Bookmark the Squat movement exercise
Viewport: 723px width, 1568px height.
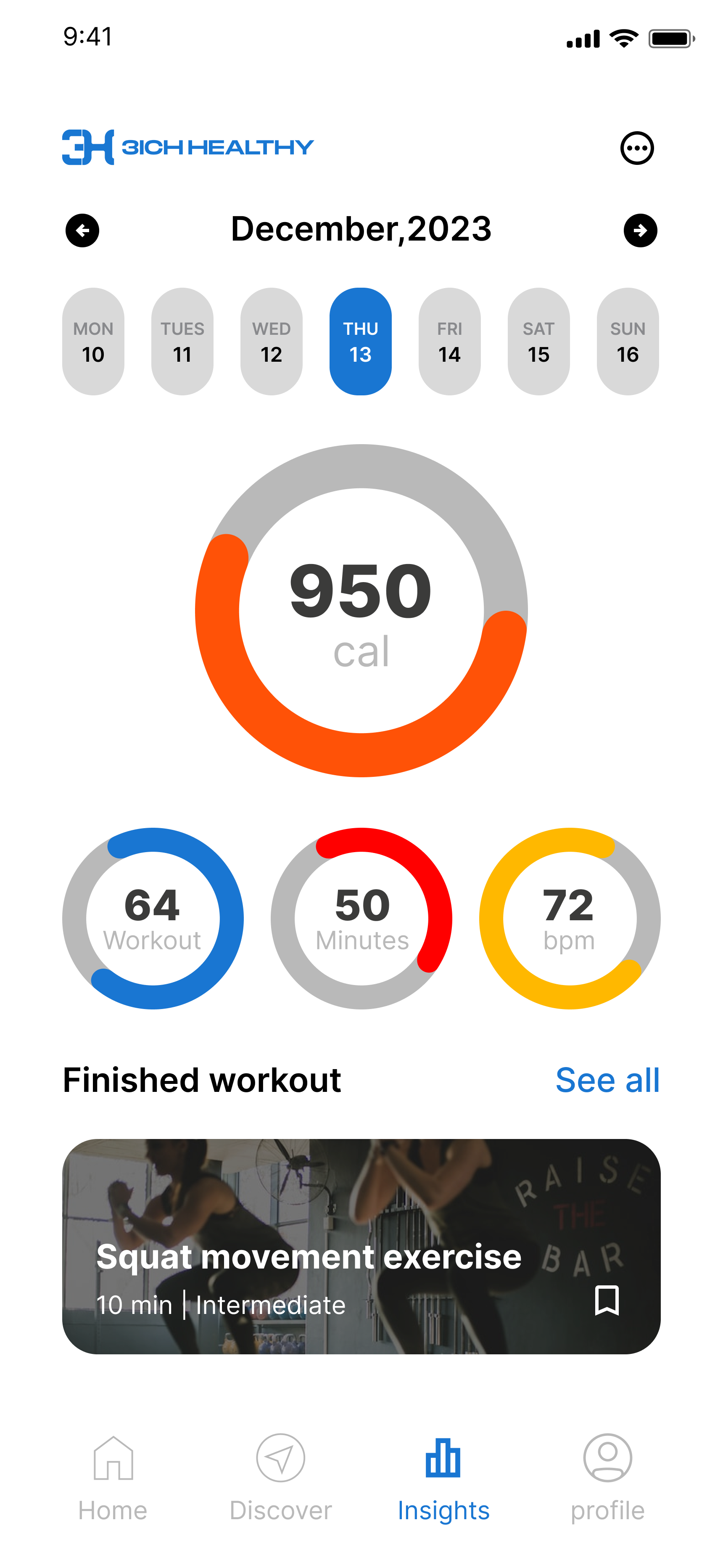[606, 1301]
